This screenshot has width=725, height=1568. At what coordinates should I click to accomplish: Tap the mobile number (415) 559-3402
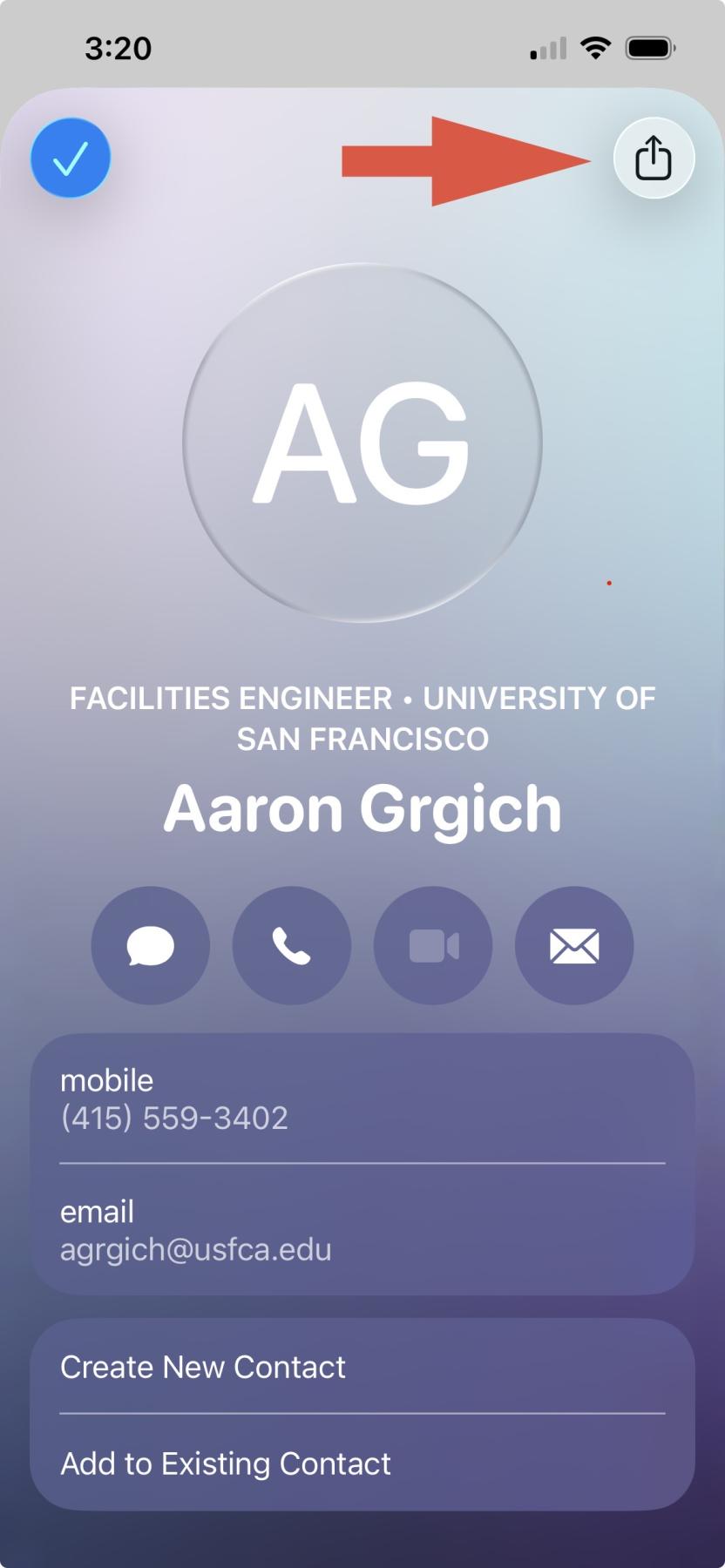pos(174,1118)
